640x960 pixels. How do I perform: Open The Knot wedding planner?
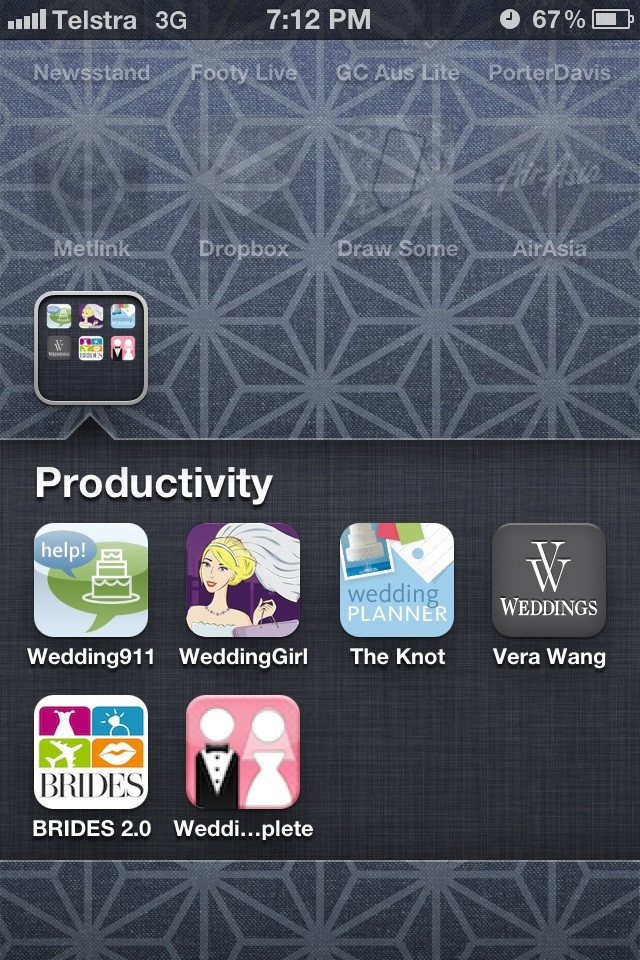point(397,580)
